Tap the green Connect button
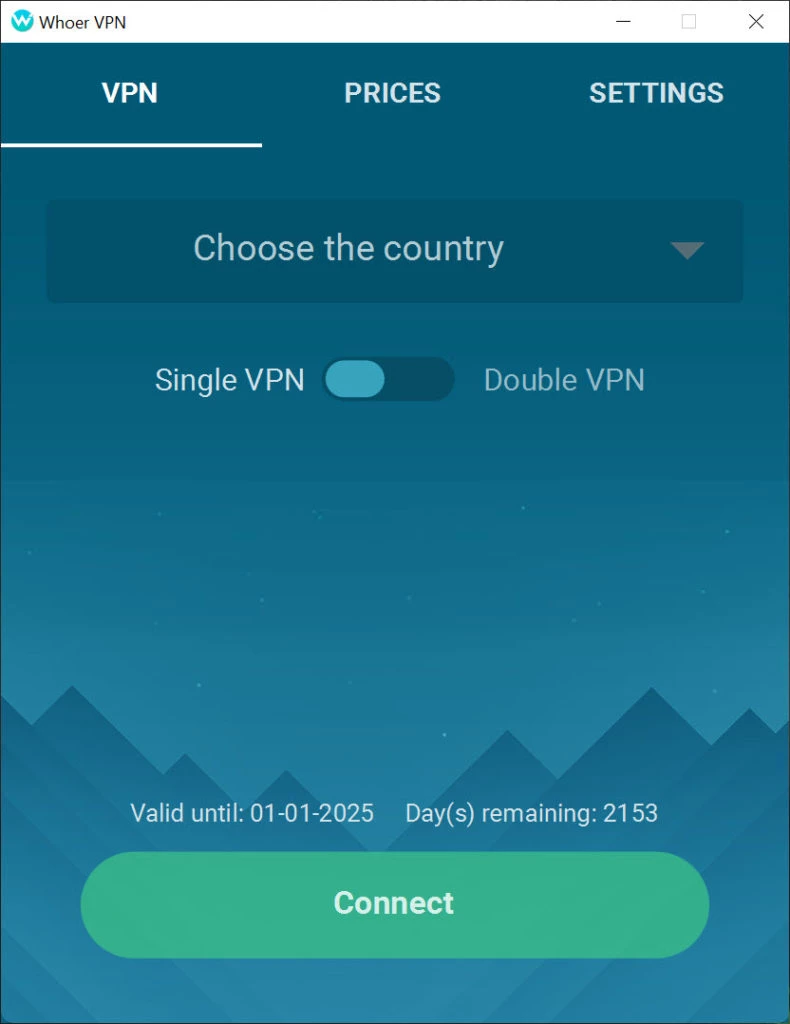The height and width of the screenshot is (1024, 790). pos(394,904)
